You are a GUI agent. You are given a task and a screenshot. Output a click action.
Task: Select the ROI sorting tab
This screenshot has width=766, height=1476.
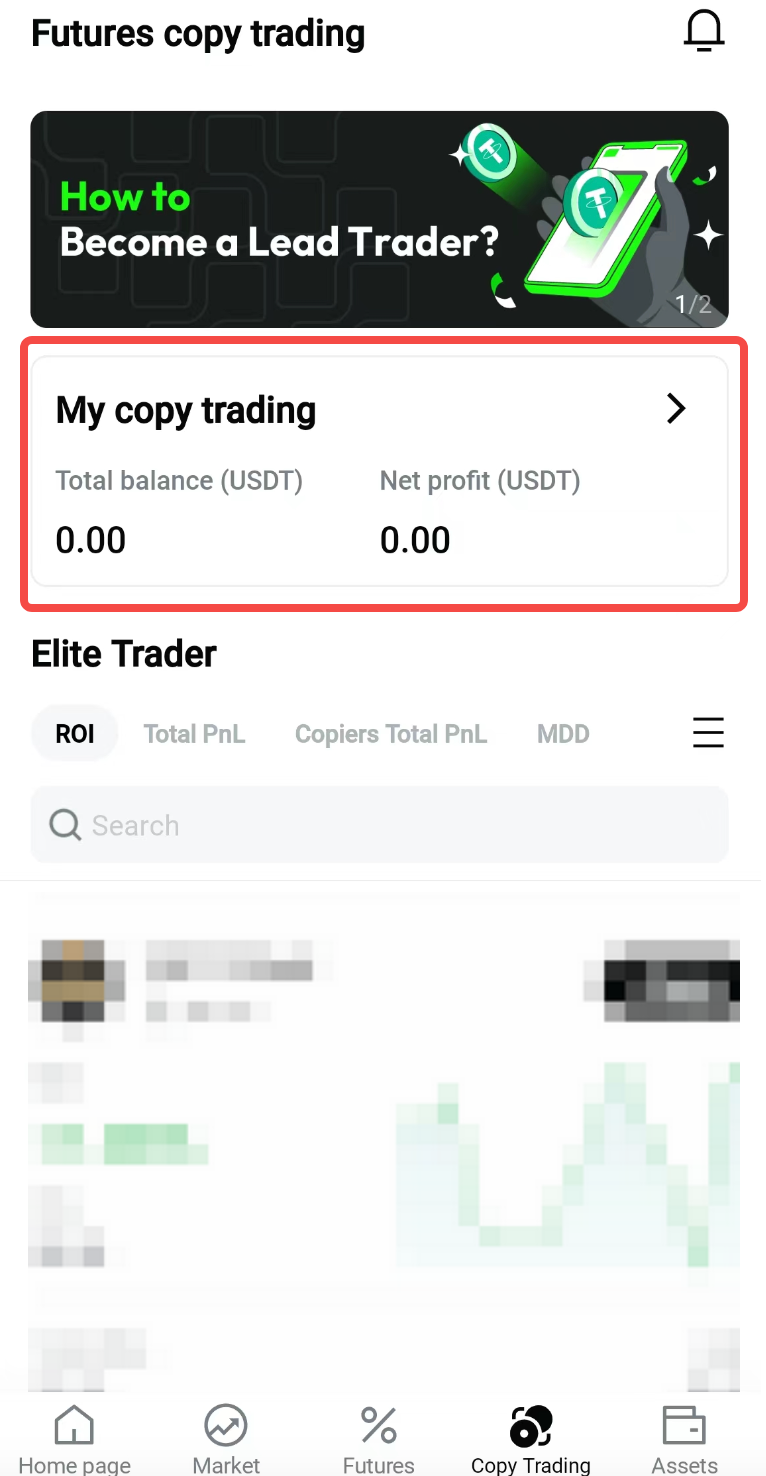75,734
